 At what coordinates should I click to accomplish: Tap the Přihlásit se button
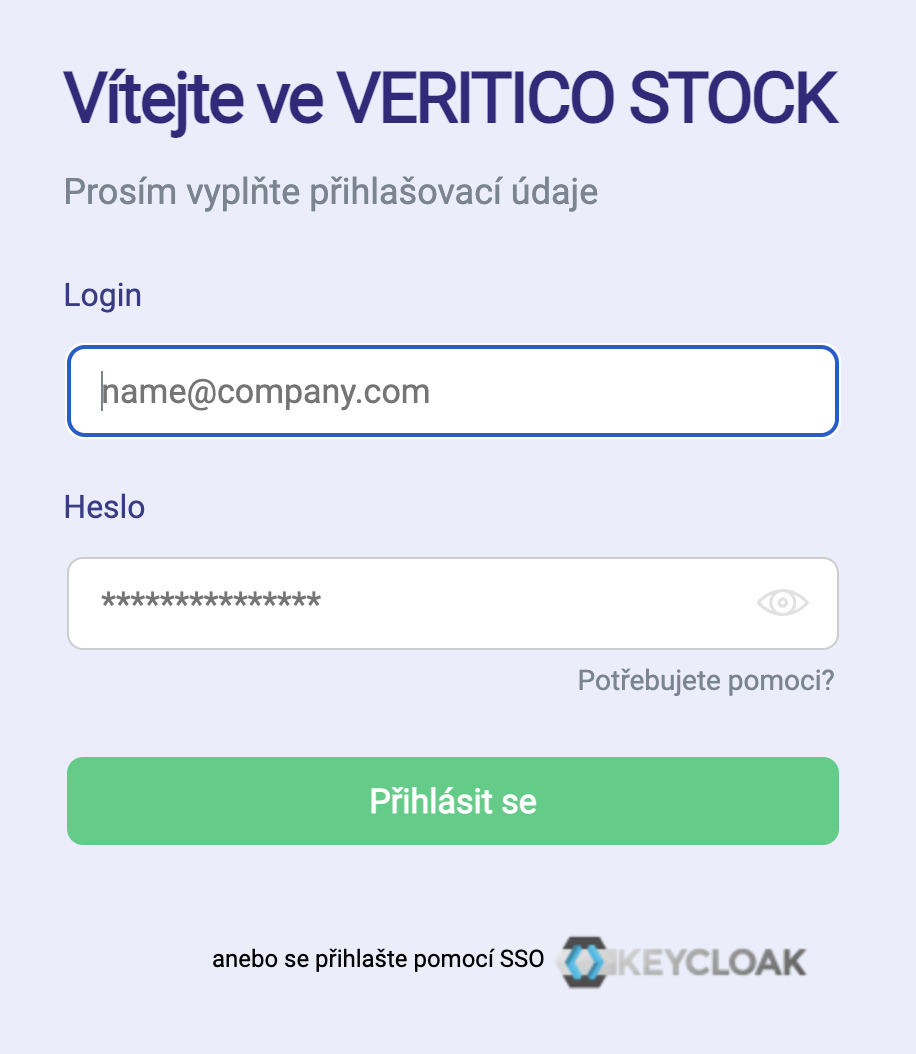click(x=452, y=801)
